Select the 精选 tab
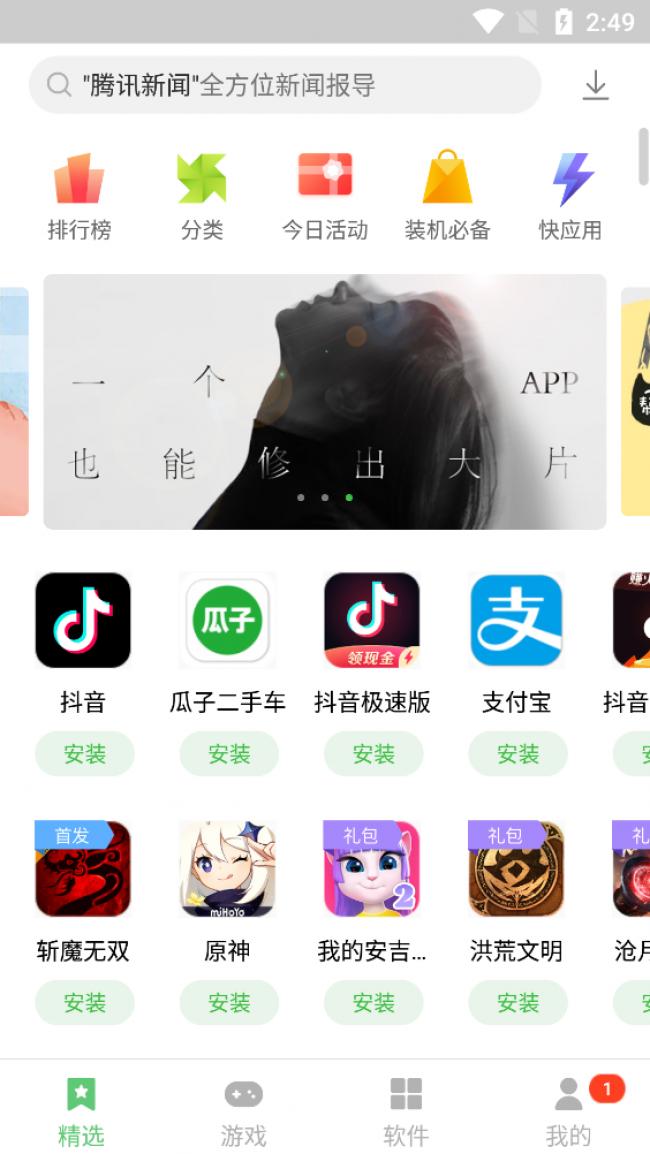650x1154 pixels. point(81,1112)
